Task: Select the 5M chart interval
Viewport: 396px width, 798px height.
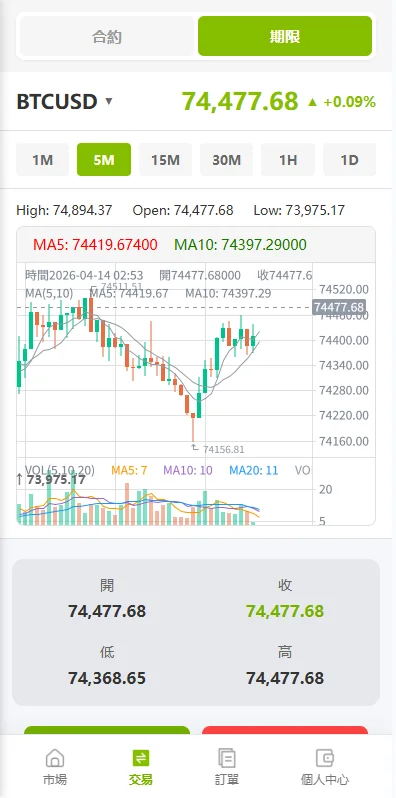Action: click(104, 160)
